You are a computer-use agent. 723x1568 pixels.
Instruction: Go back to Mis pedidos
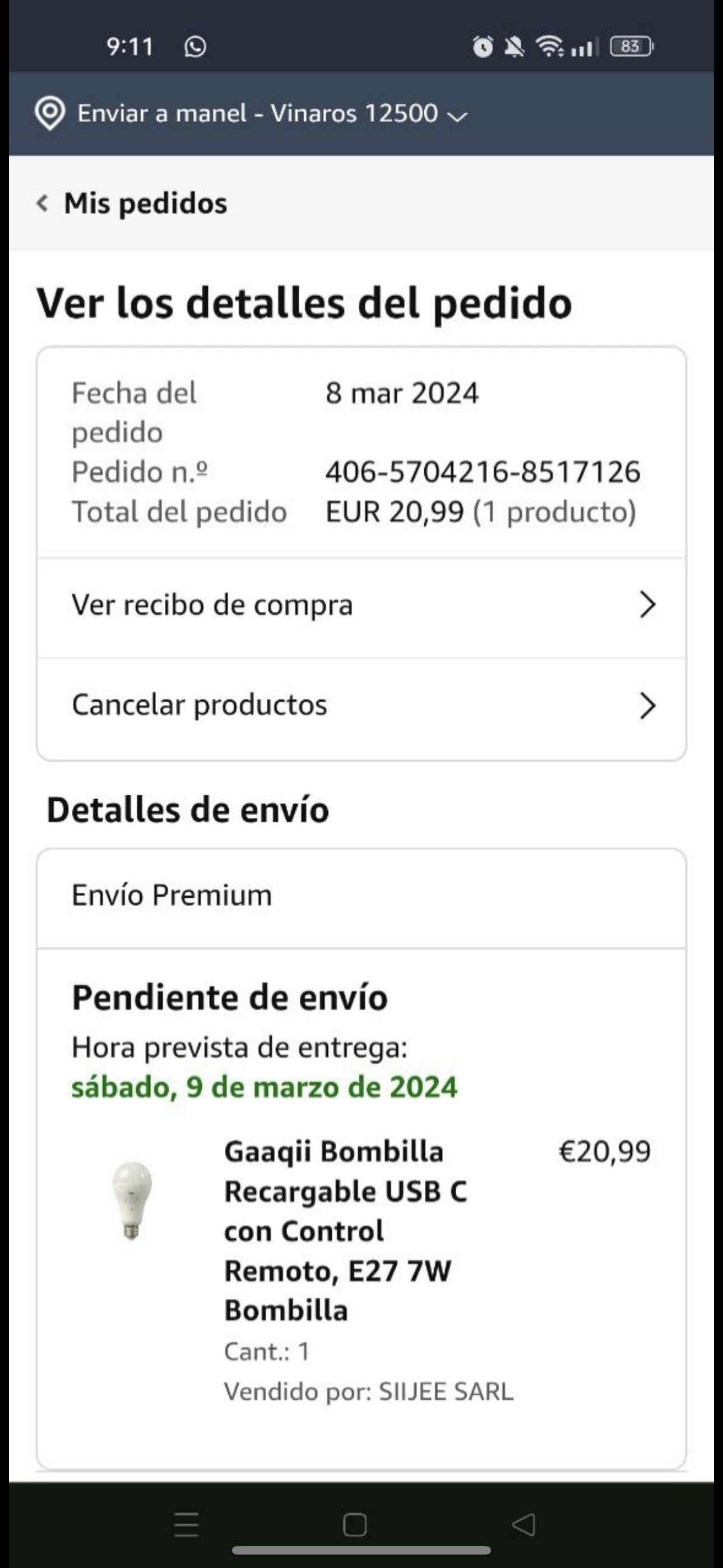click(x=132, y=204)
